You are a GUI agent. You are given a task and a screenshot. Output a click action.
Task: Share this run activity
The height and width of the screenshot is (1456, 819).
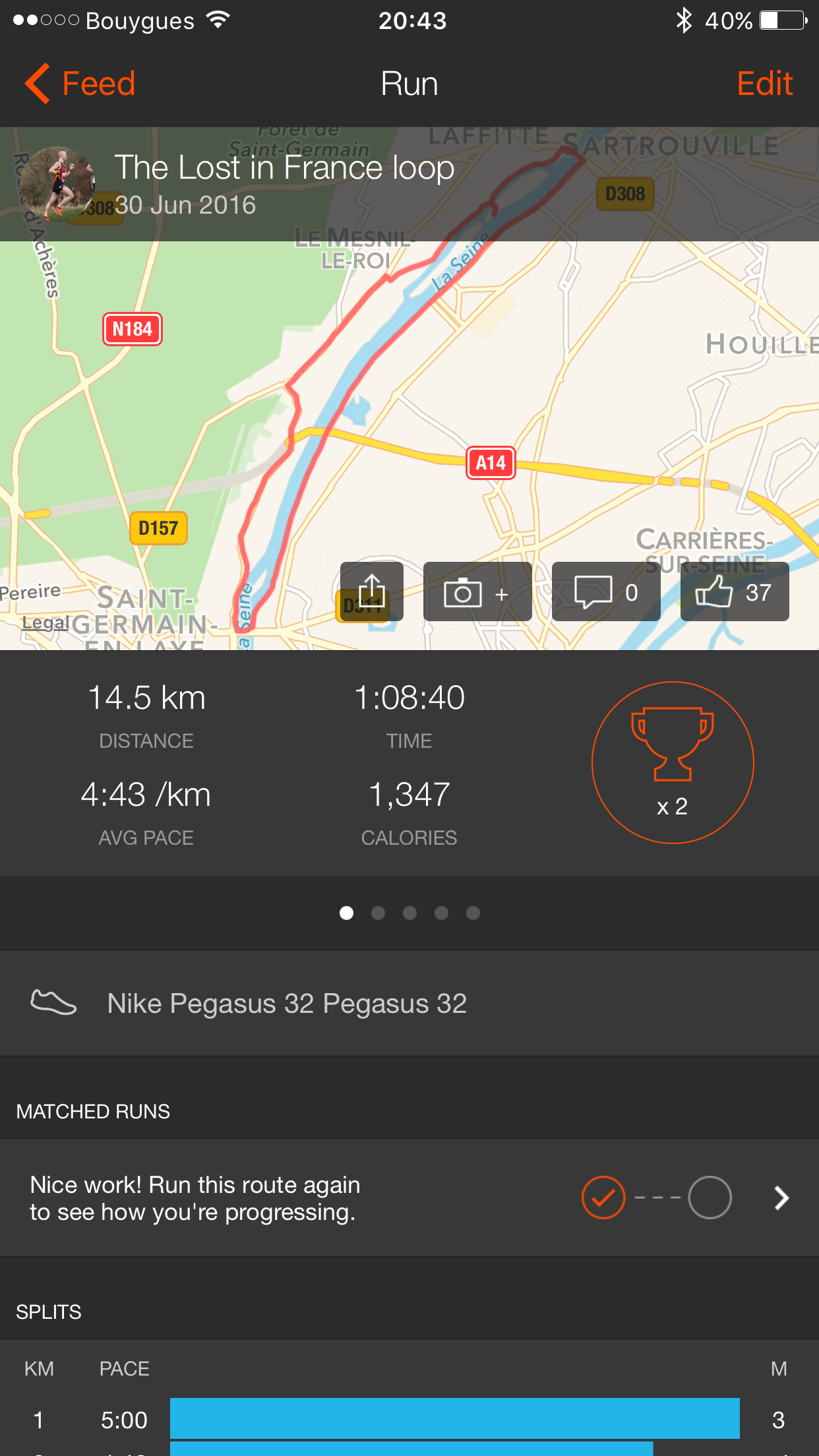click(372, 591)
